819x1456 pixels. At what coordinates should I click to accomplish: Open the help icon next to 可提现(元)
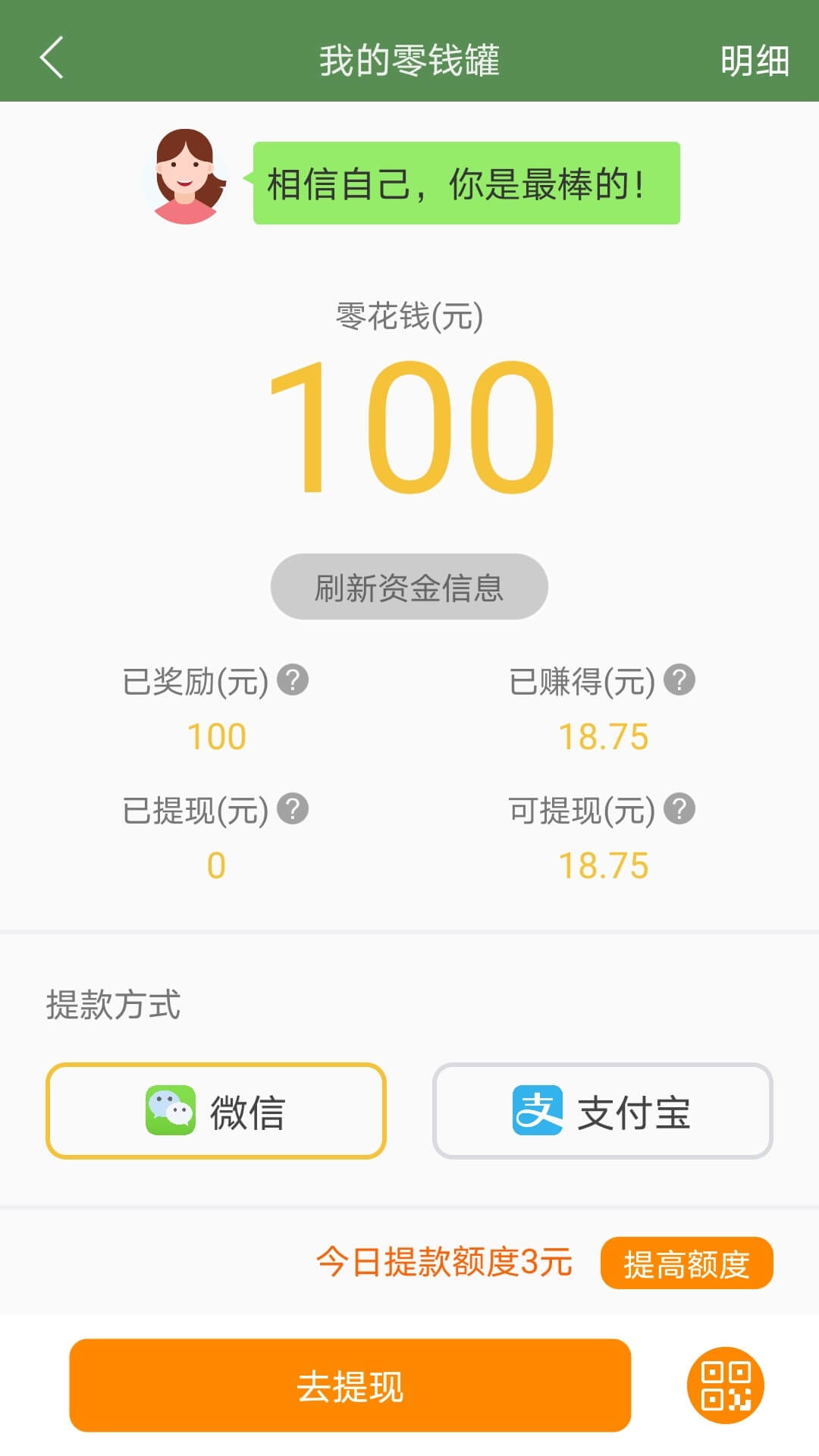[x=679, y=808]
